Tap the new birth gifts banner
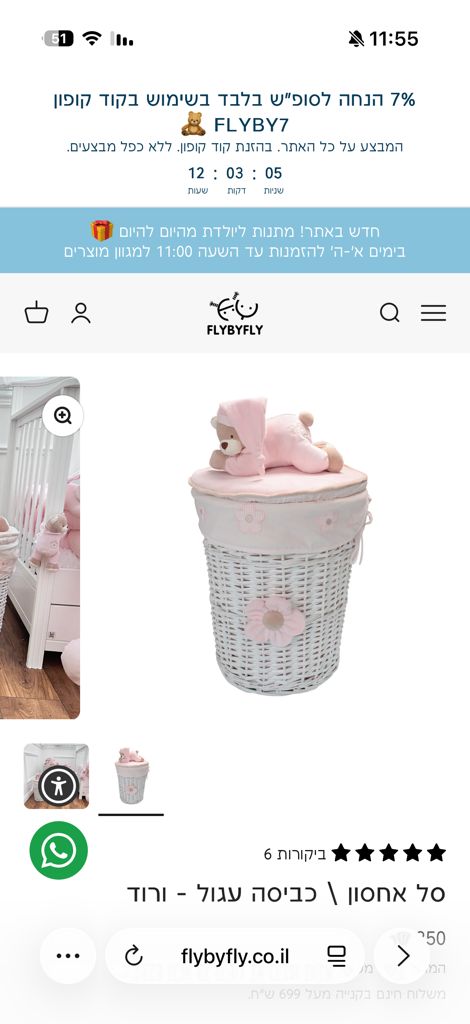Viewport: 470px width, 1024px height. [x=235, y=240]
